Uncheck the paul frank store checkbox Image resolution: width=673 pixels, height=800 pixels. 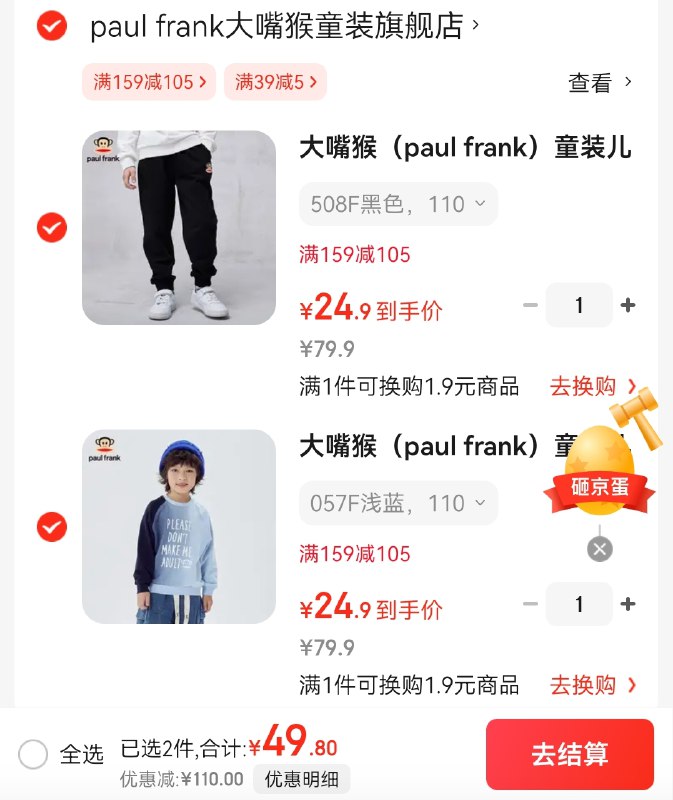coord(52,26)
